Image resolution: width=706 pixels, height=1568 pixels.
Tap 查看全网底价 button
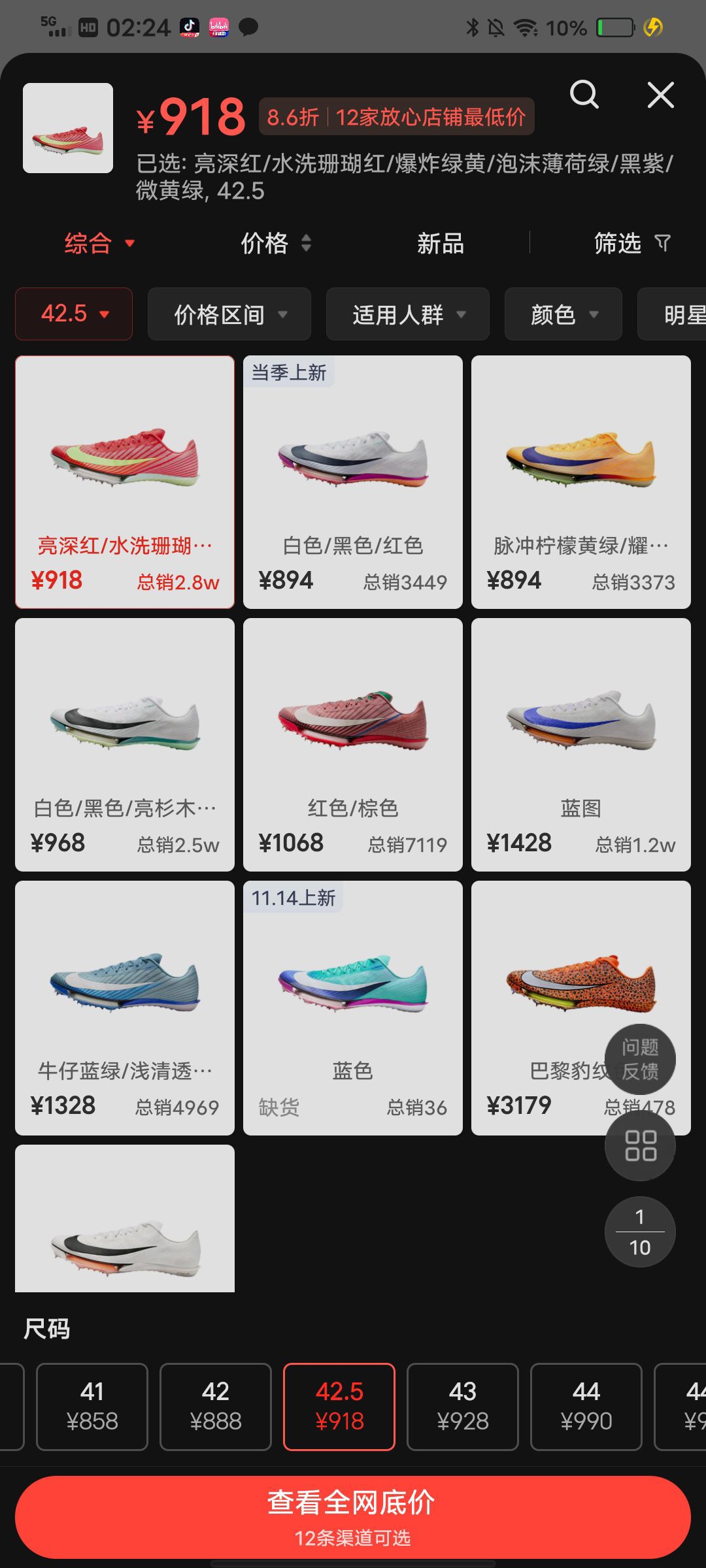[352, 1517]
